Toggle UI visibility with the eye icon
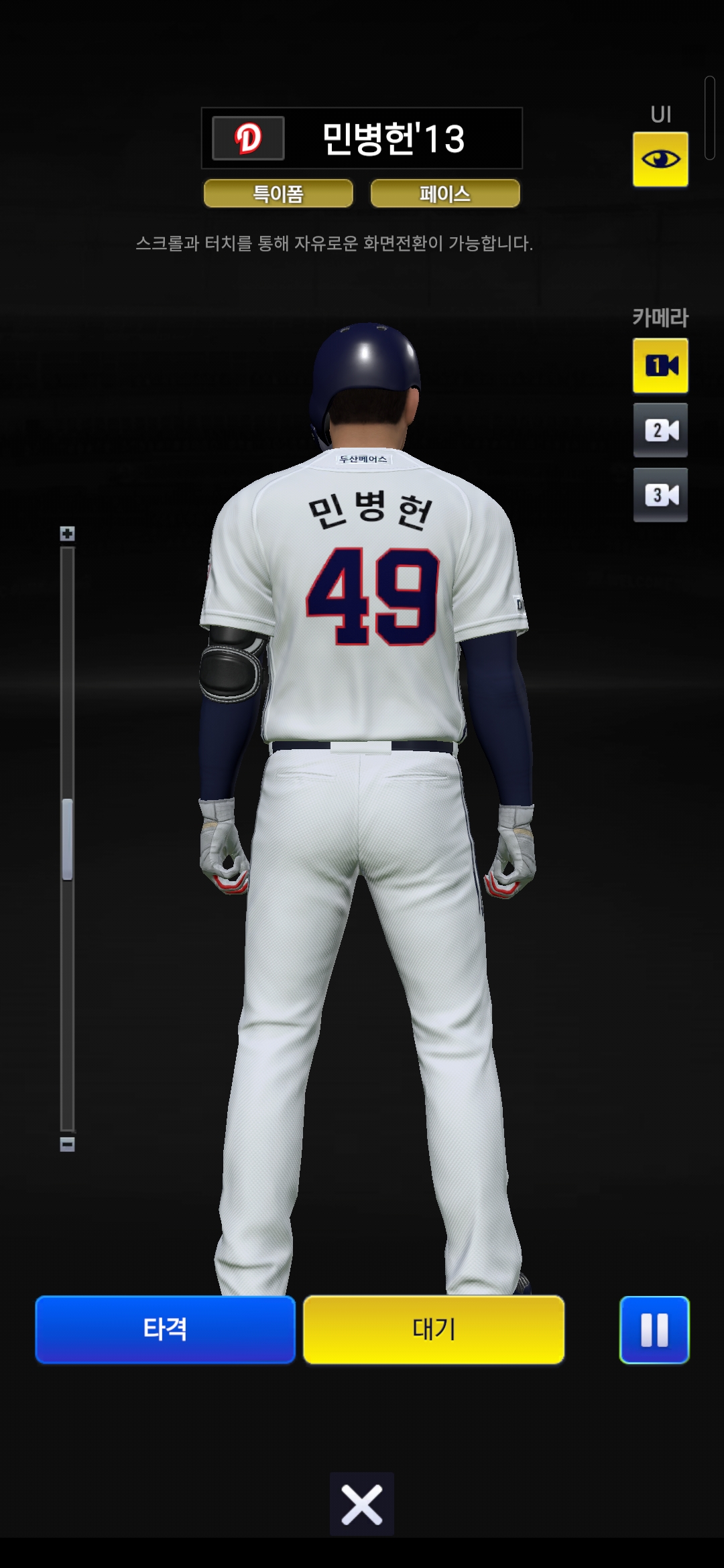This screenshot has height=1568, width=724. coord(660,159)
